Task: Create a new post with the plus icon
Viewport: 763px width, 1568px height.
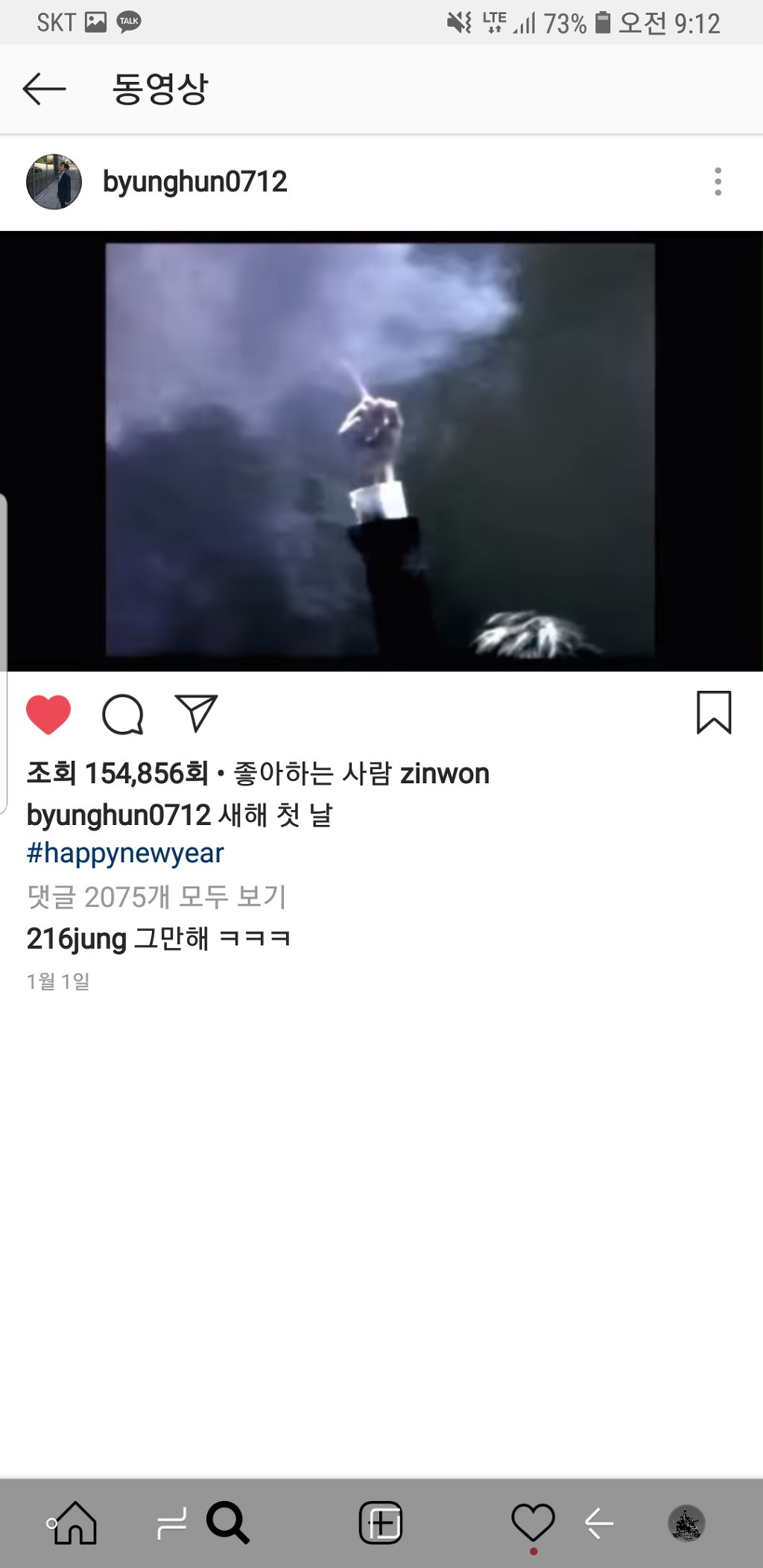Action: (x=381, y=1523)
